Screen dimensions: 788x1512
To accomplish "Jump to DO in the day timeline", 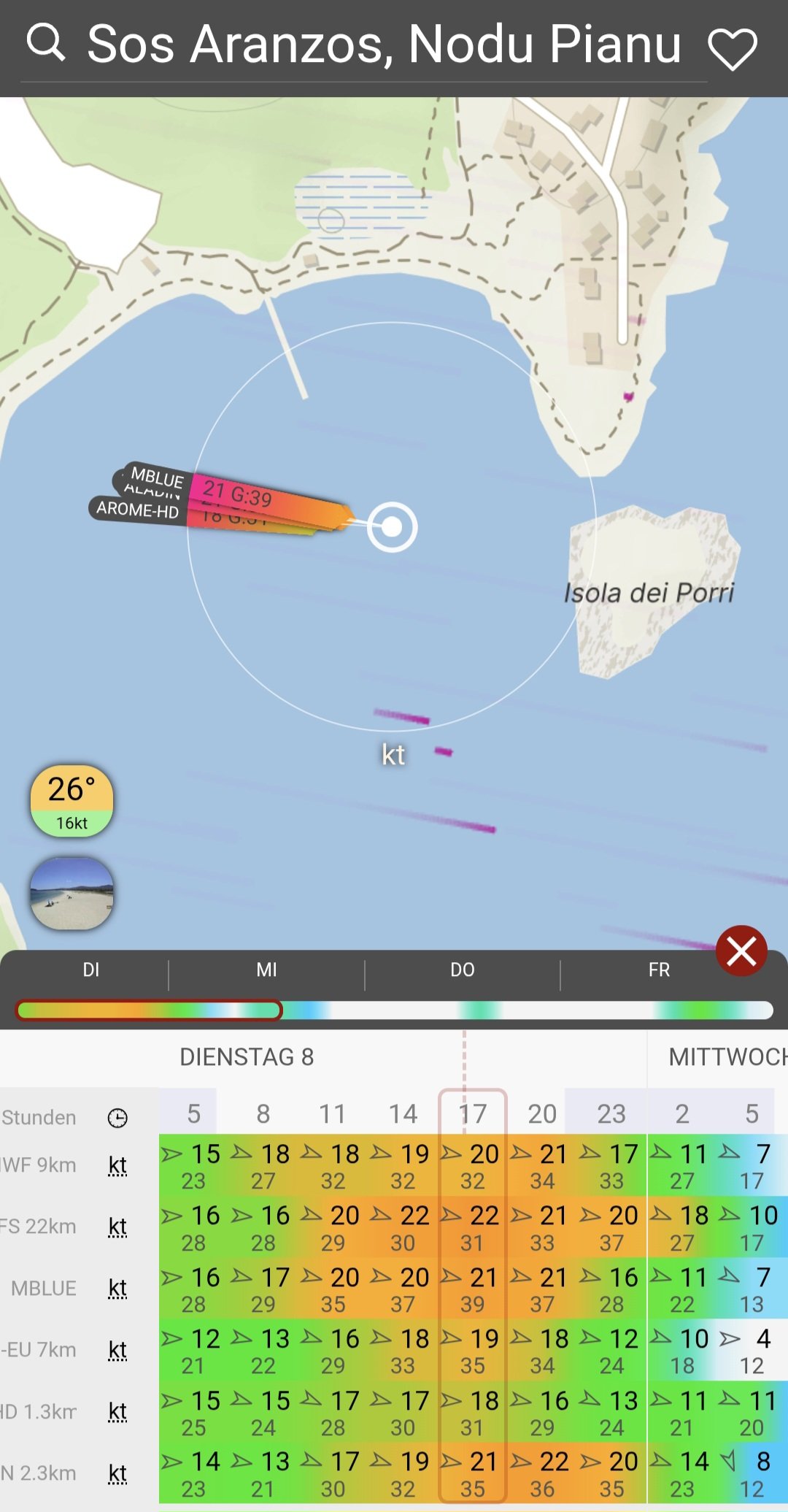I will click(462, 970).
